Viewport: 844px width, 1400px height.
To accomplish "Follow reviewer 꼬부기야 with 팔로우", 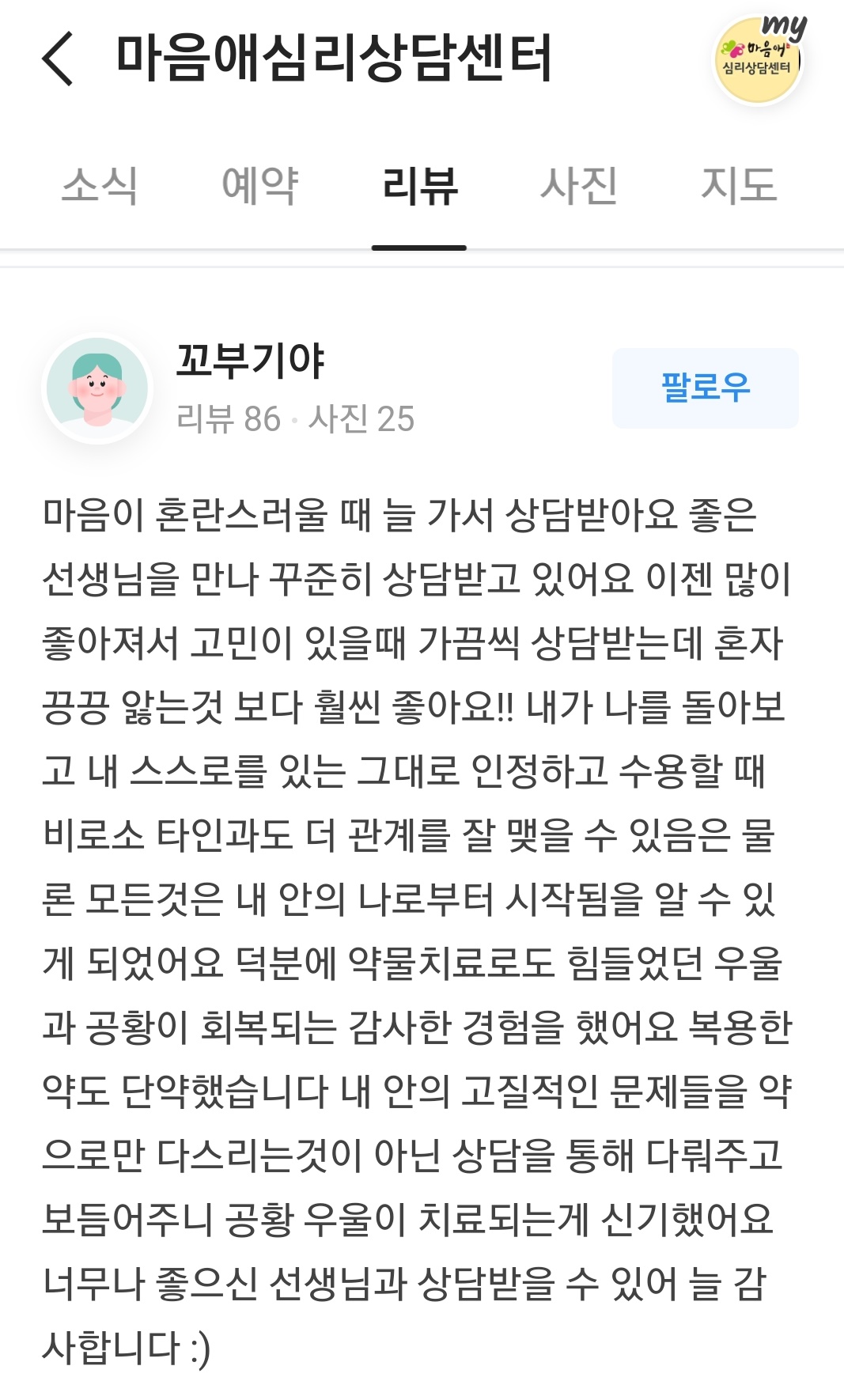I will [705, 388].
